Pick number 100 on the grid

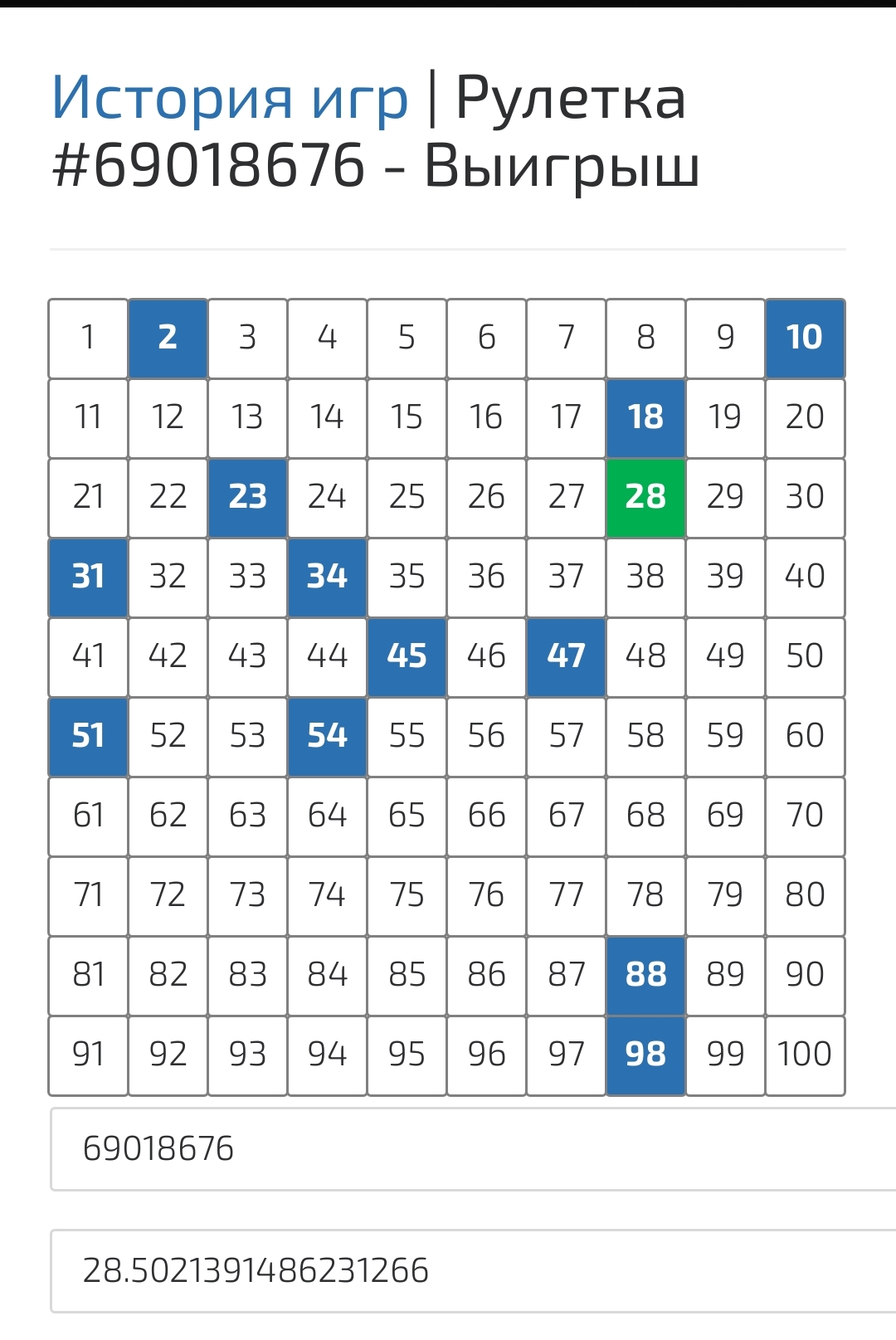coord(805,1055)
